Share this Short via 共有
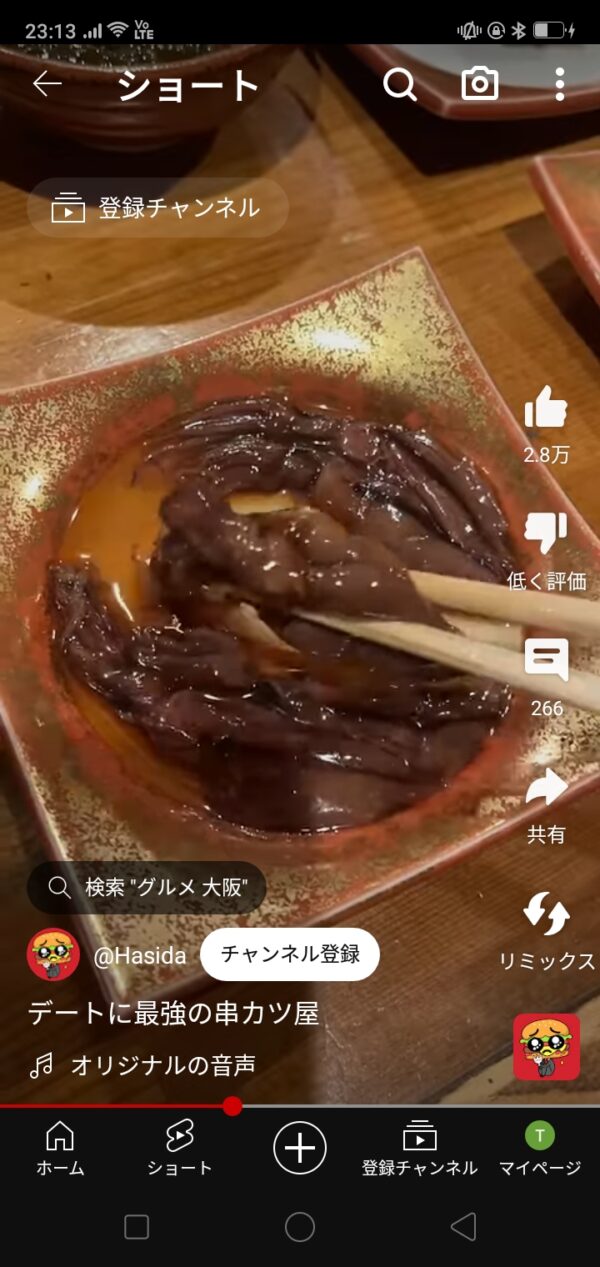Screen dimensions: 600x1267 point(546,788)
